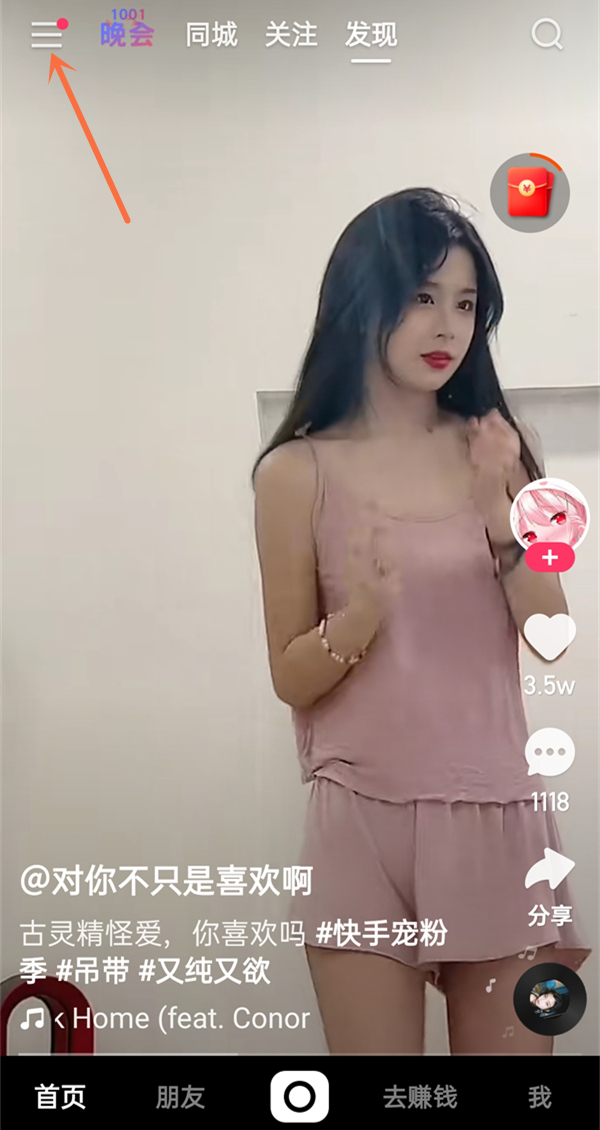Open the comments bubble
The width and height of the screenshot is (600, 1130).
(x=550, y=752)
